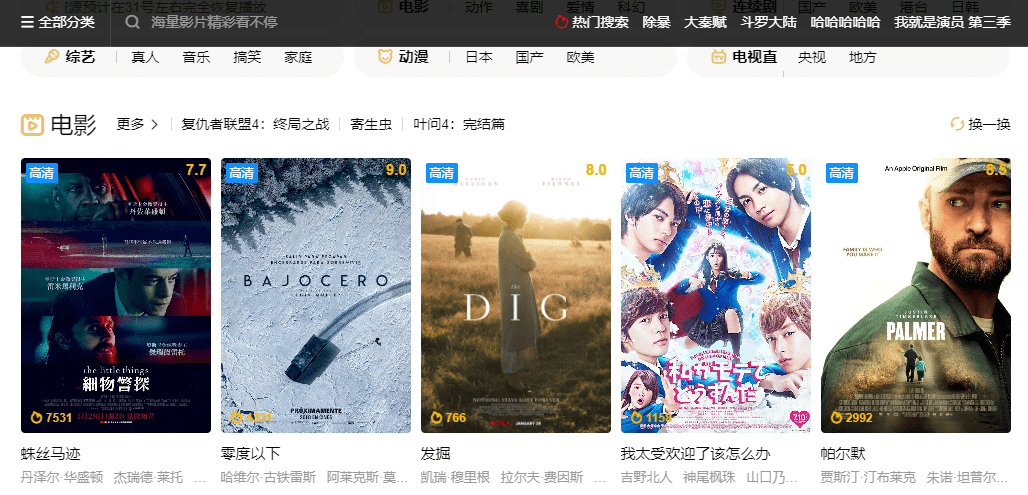Viewport: 1028px width, 495px height.
Task: Tap the search box 海量影片精彩看不停
Action: (x=214, y=22)
